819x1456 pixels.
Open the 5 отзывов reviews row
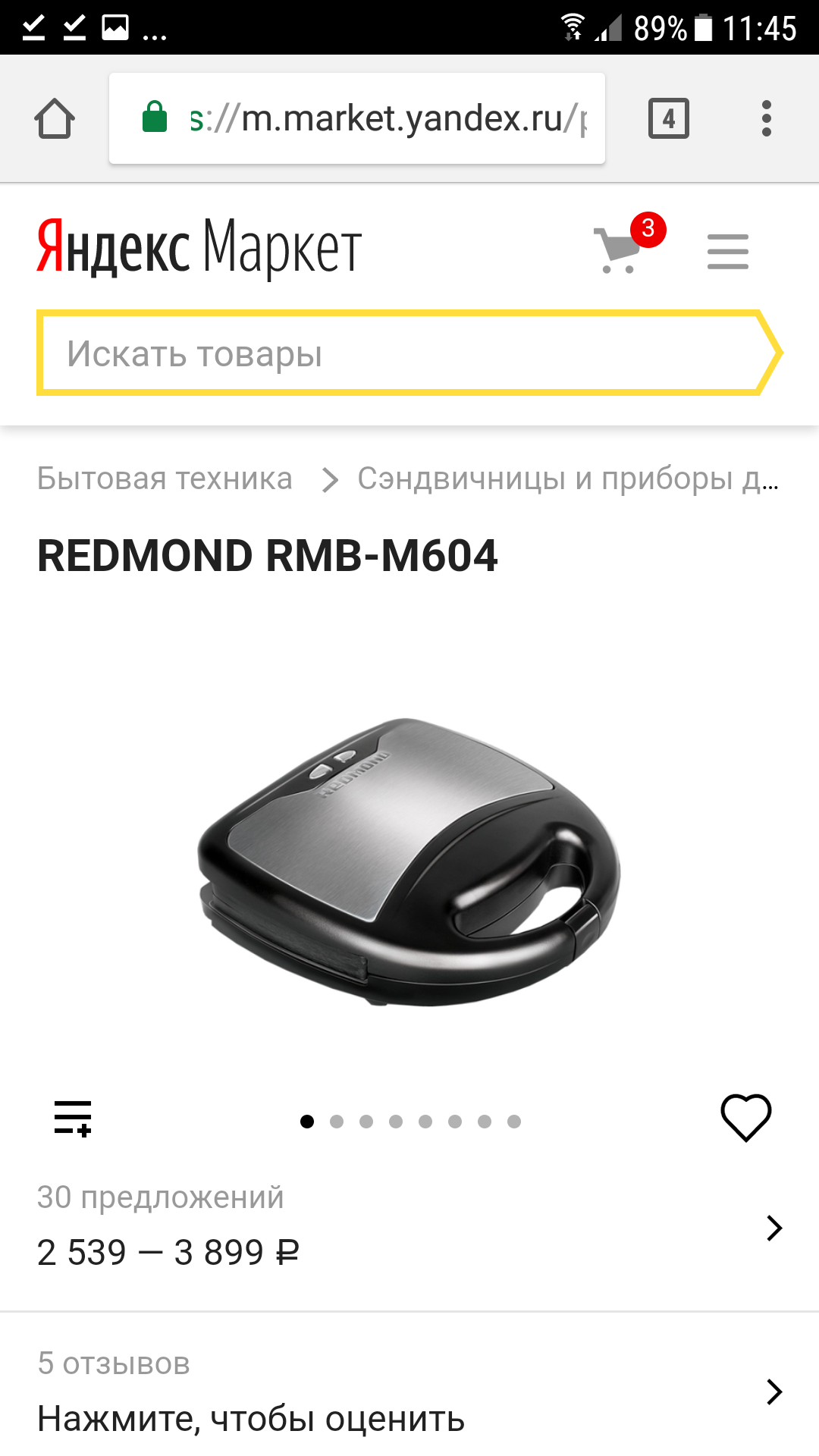(x=409, y=1392)
